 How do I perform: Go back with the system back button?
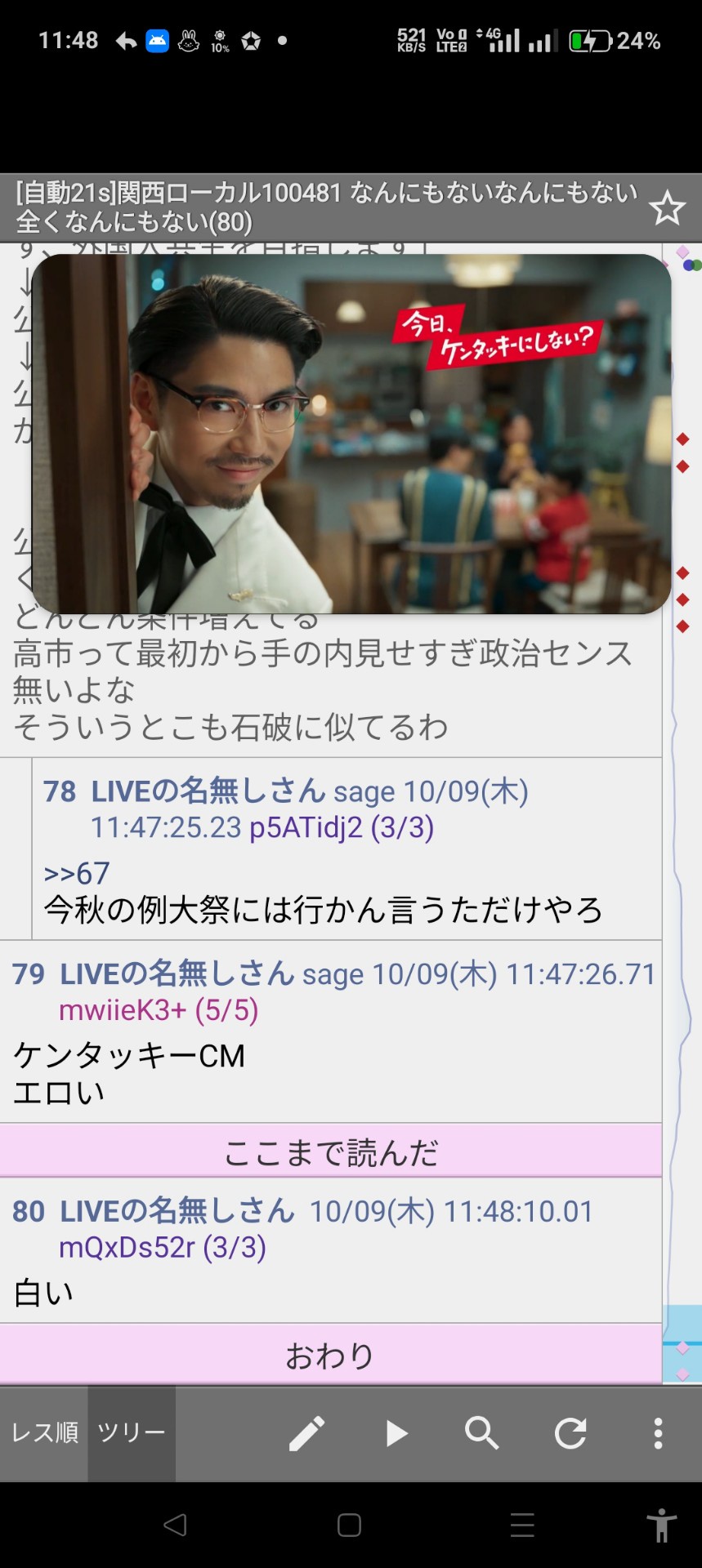point(175,1525)
